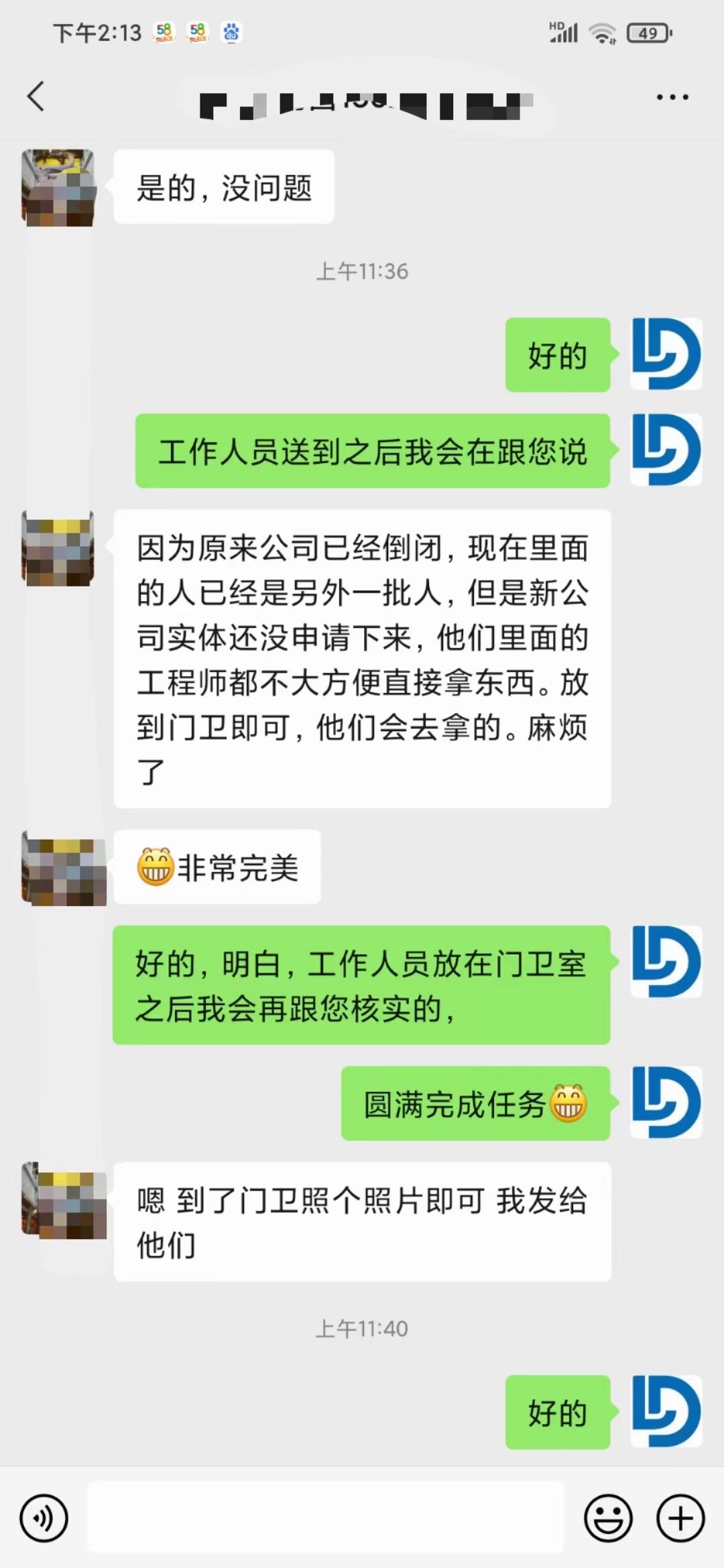Open contact avatar beside '是的，没问题'
Viewport: 724px width, 1568px height.
(x=58, y=188)
